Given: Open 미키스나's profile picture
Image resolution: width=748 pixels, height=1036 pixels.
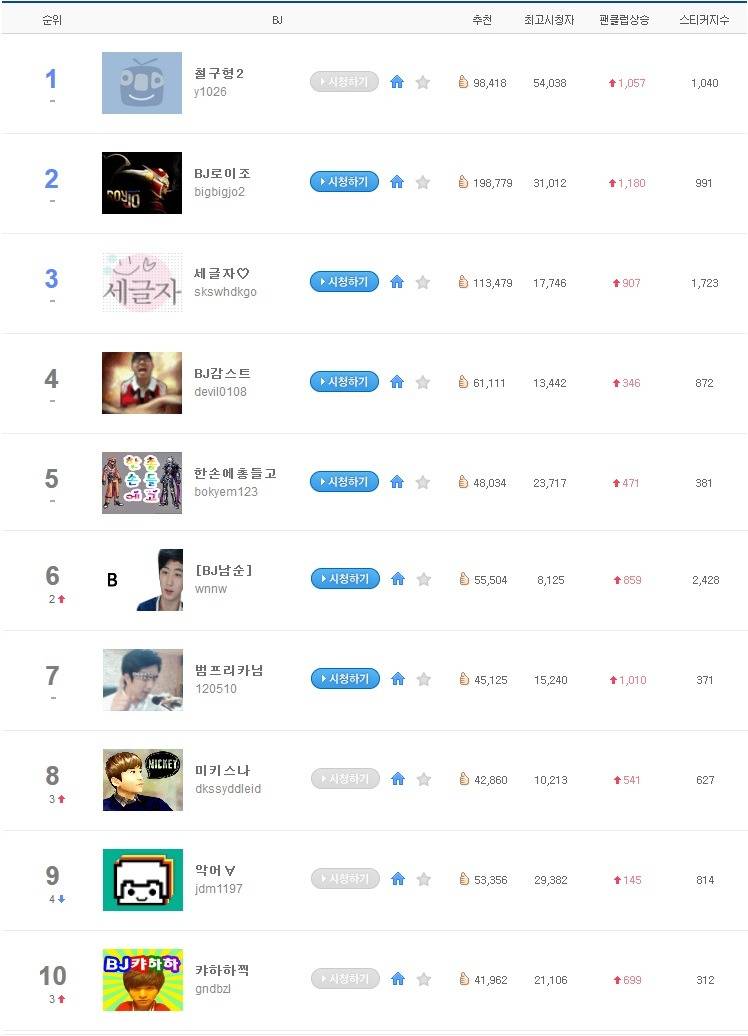Looking at the screenshot, I should 143,780.
